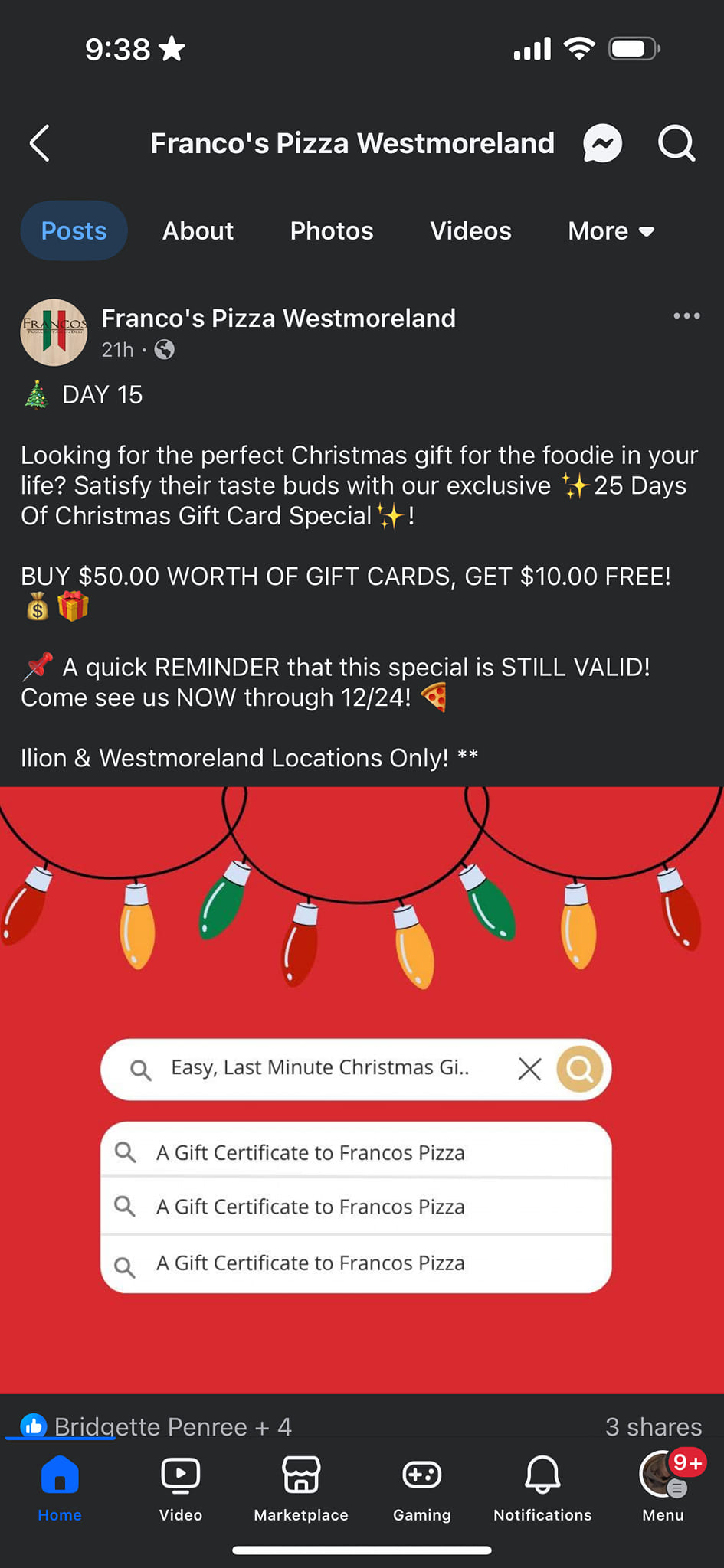Open Messenger chat with Franco's Pizza
This screenshot has height=1568, width=724.
tap(602, 143)
